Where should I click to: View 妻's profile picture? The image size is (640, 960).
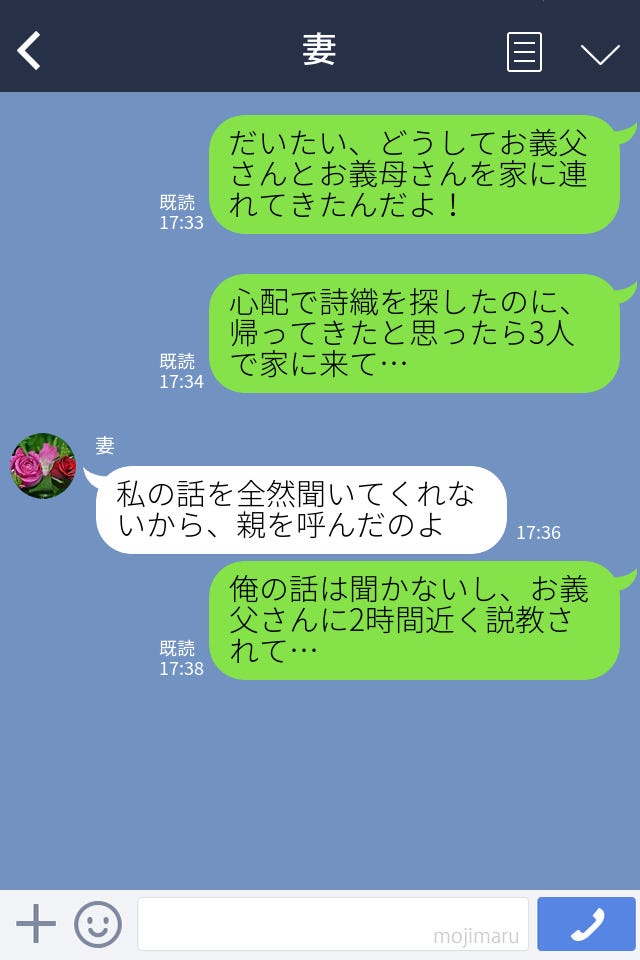click(x=43, y=466)
